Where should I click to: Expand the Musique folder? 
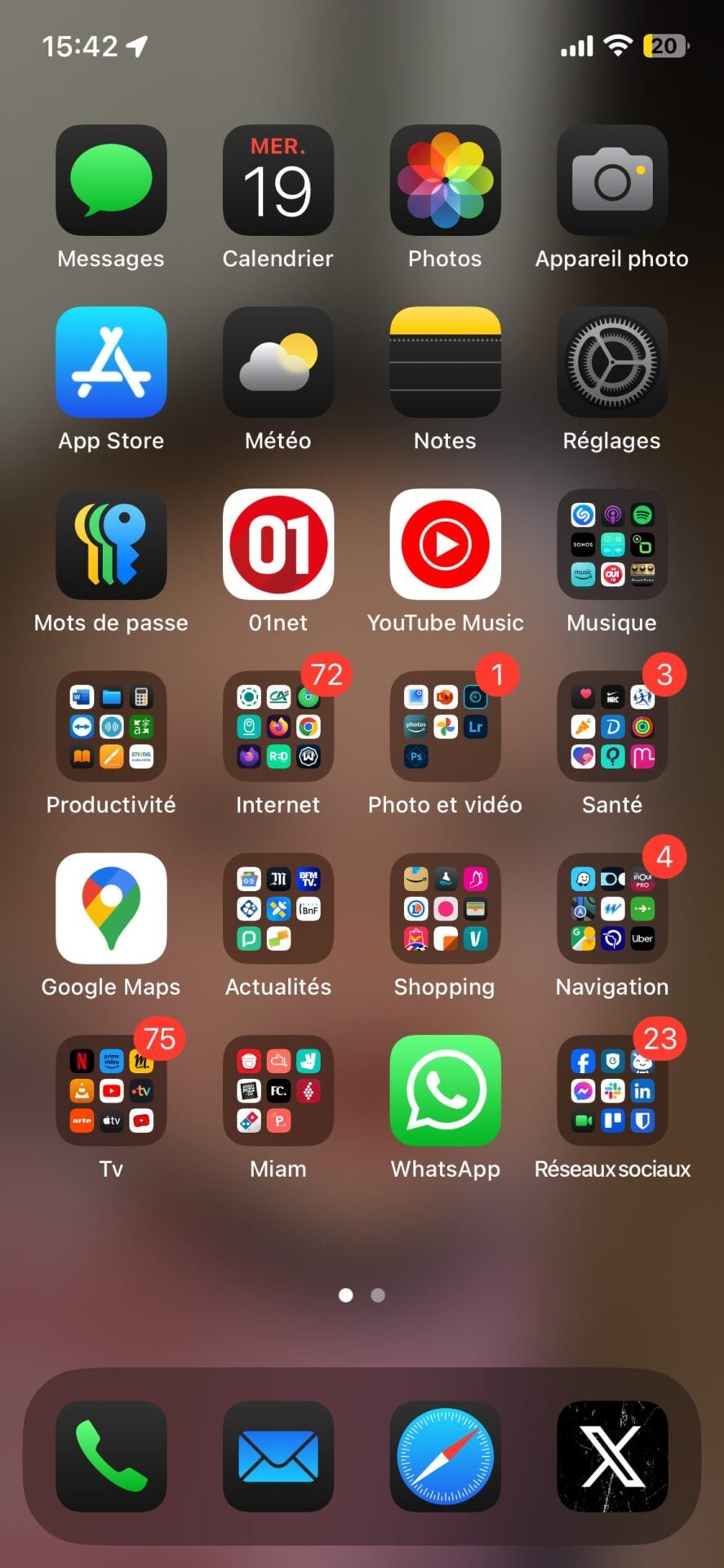point(612,545)
